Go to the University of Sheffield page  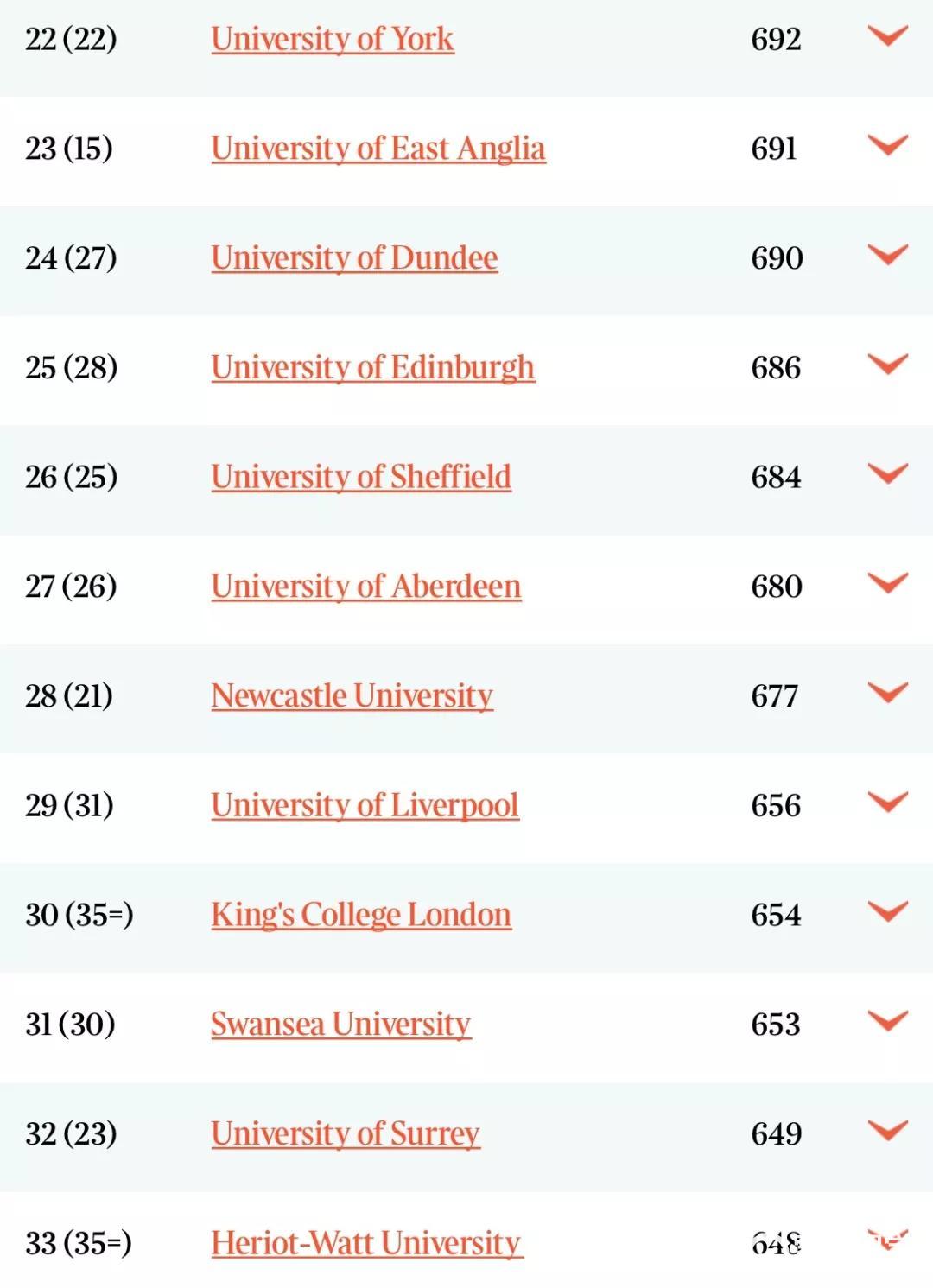360,477
